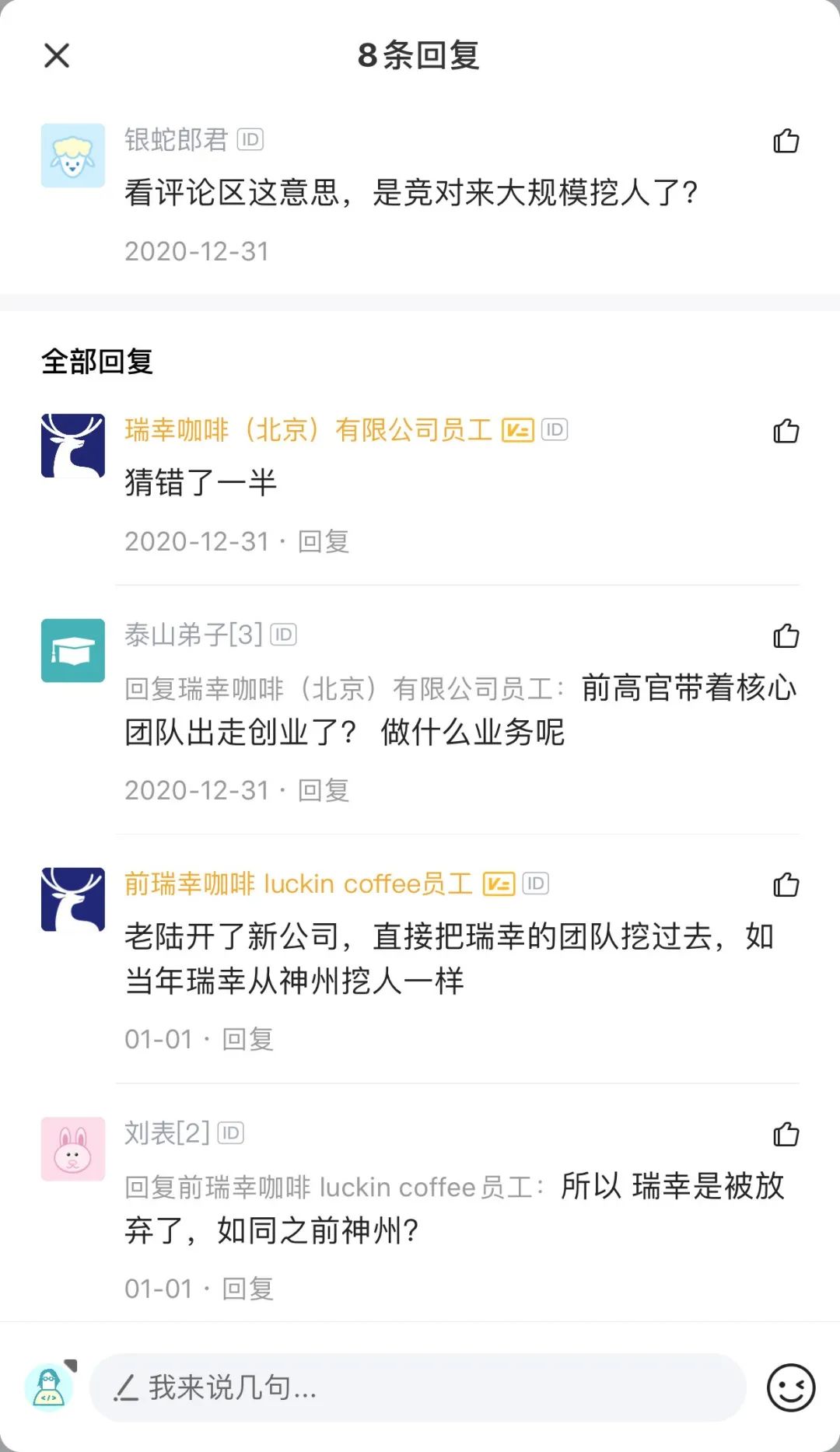This screenshot has width=840, height=1452.
Task: Open 泰山弟子[3]'s profile avatar
Action: pyautogui.click(x=73, y=650)
